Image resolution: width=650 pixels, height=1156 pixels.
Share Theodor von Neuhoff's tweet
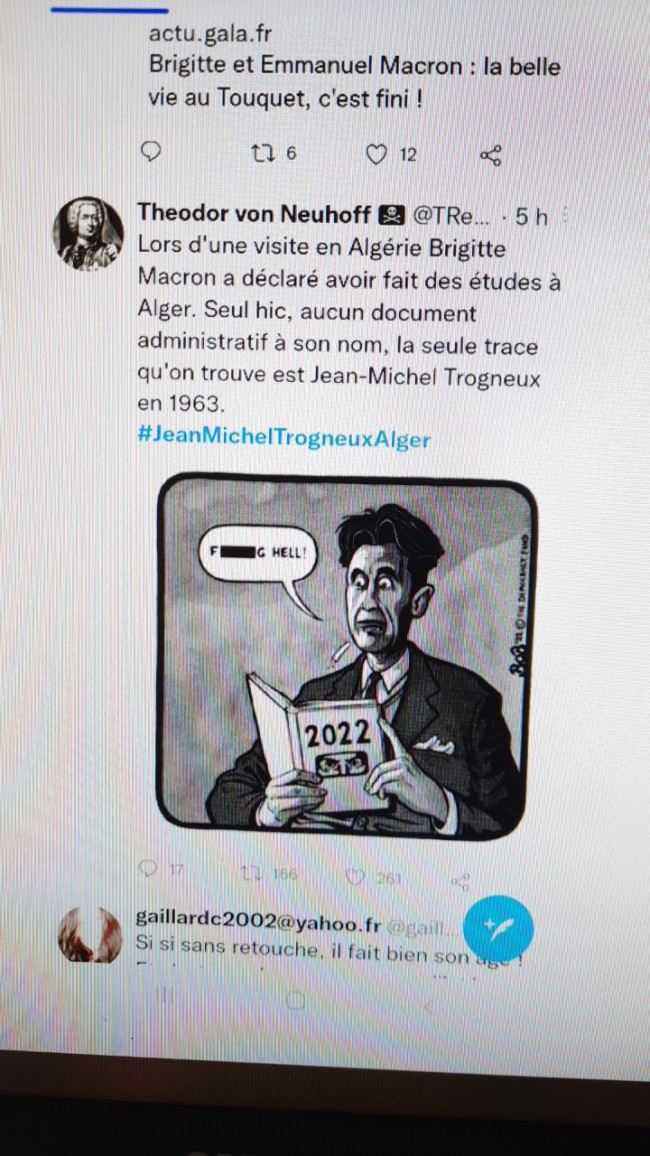pos(460,881)
